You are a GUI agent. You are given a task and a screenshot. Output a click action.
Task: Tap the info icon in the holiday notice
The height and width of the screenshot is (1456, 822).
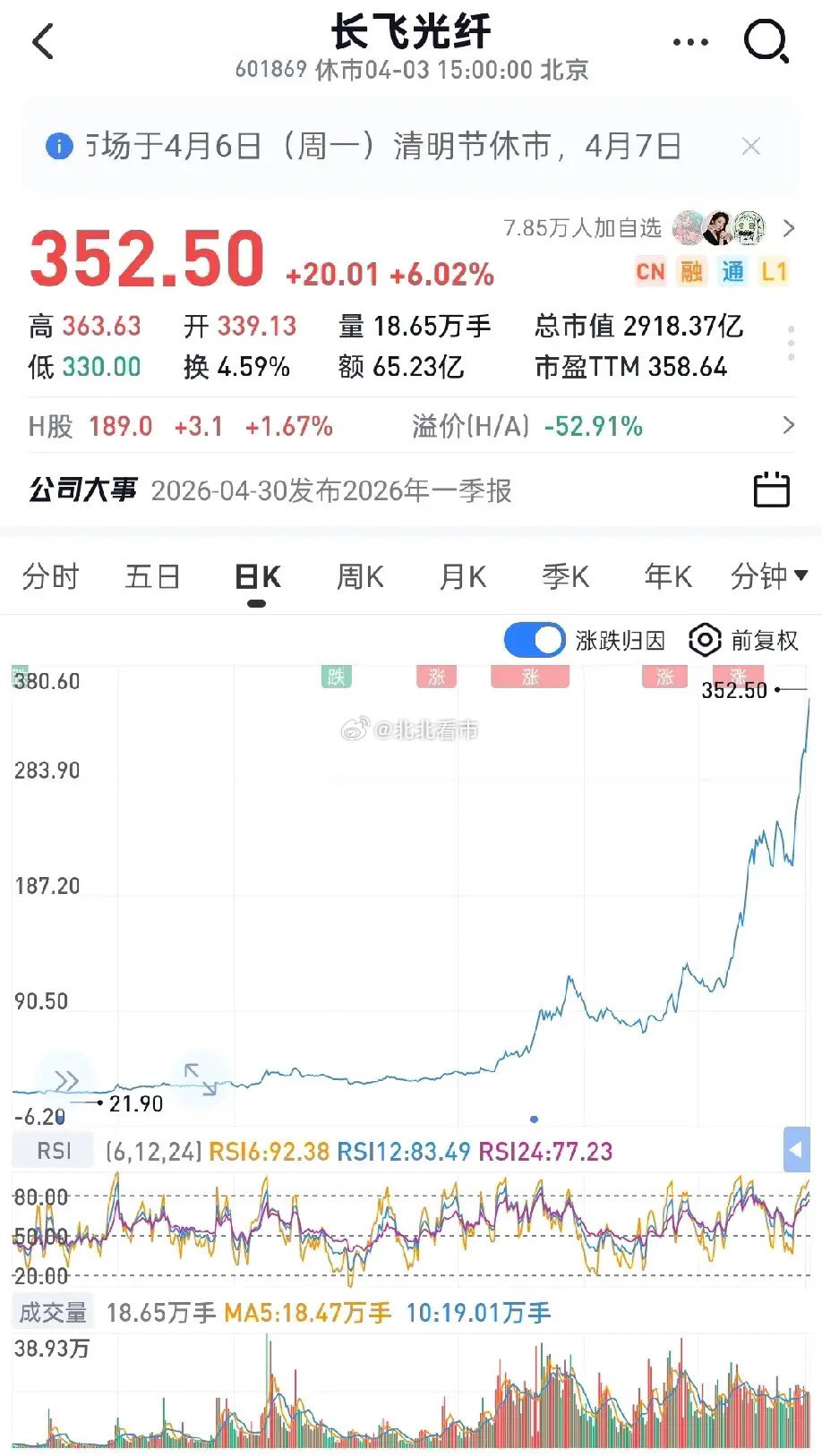pos(59,146)
